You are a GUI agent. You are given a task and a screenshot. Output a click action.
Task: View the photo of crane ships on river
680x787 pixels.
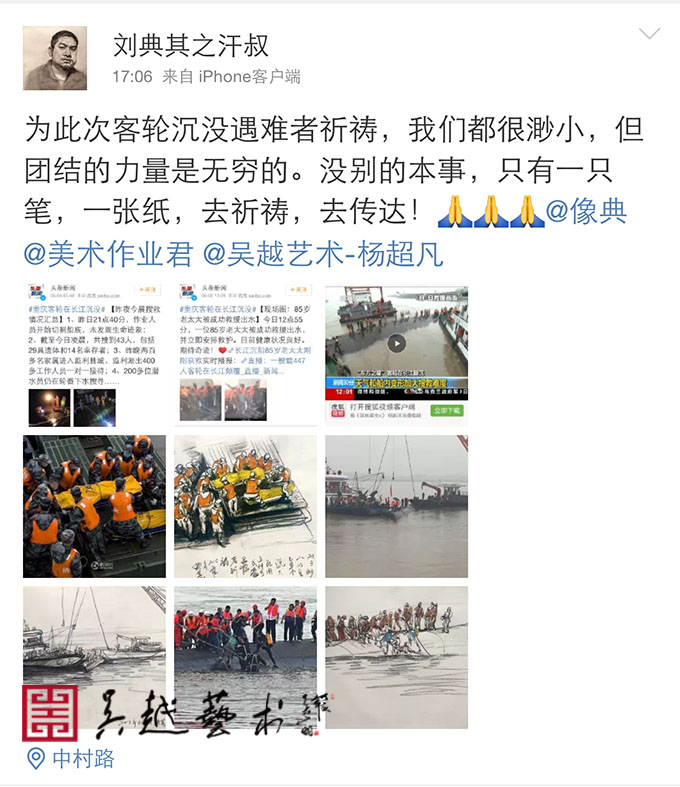tap(396, 506)
